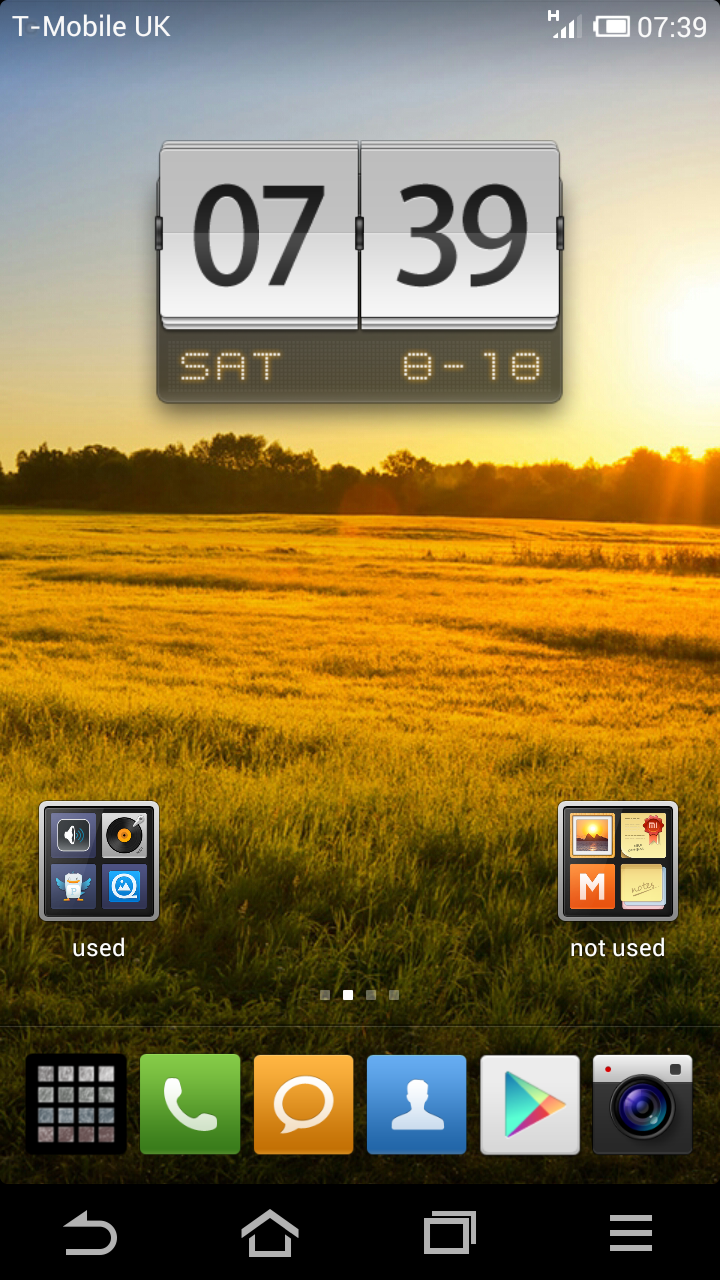Open the orange Messaging app
The width and height of the screenshot is (720, 1280).
[x=303, y=1104]
